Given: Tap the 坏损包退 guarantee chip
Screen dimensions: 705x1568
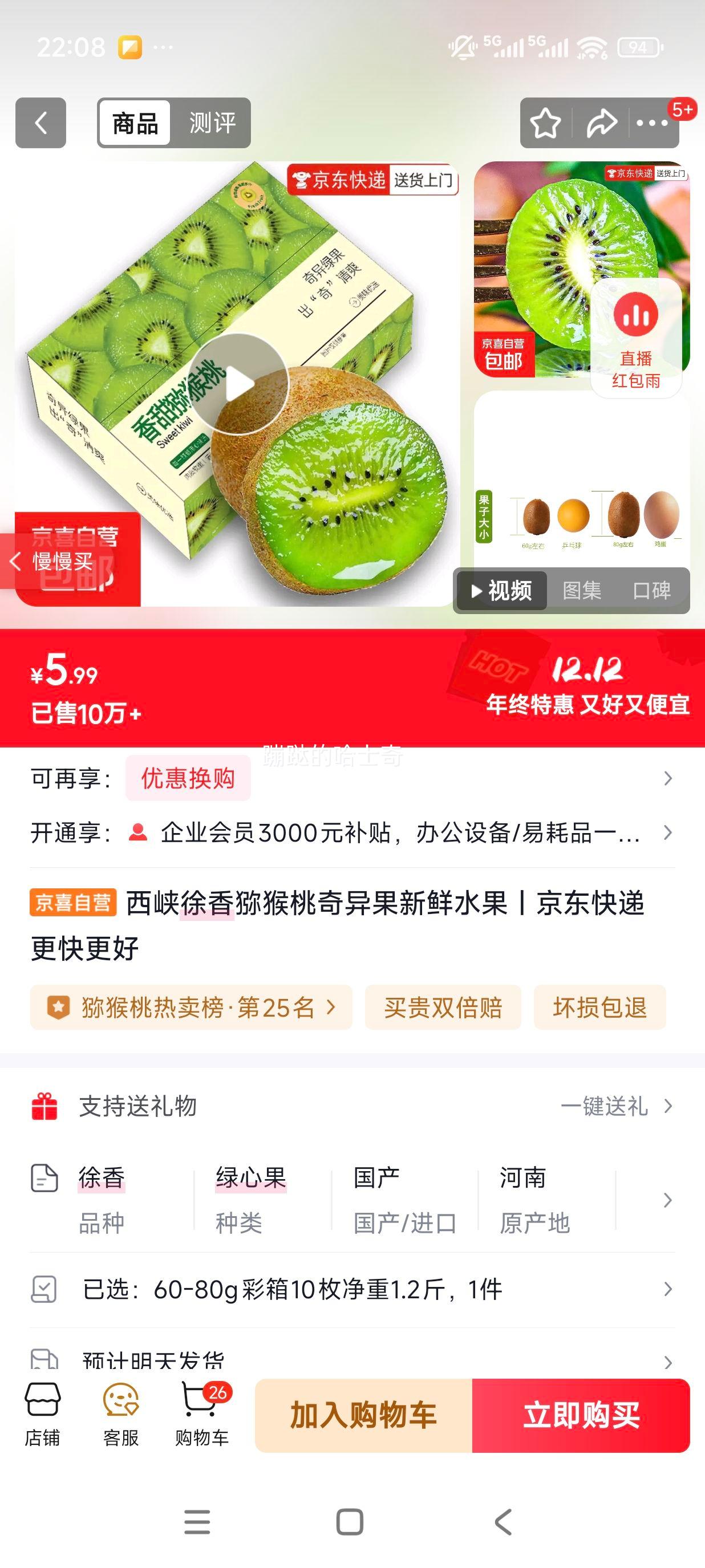Looking at the screenshot, I should click(599, 1008).
